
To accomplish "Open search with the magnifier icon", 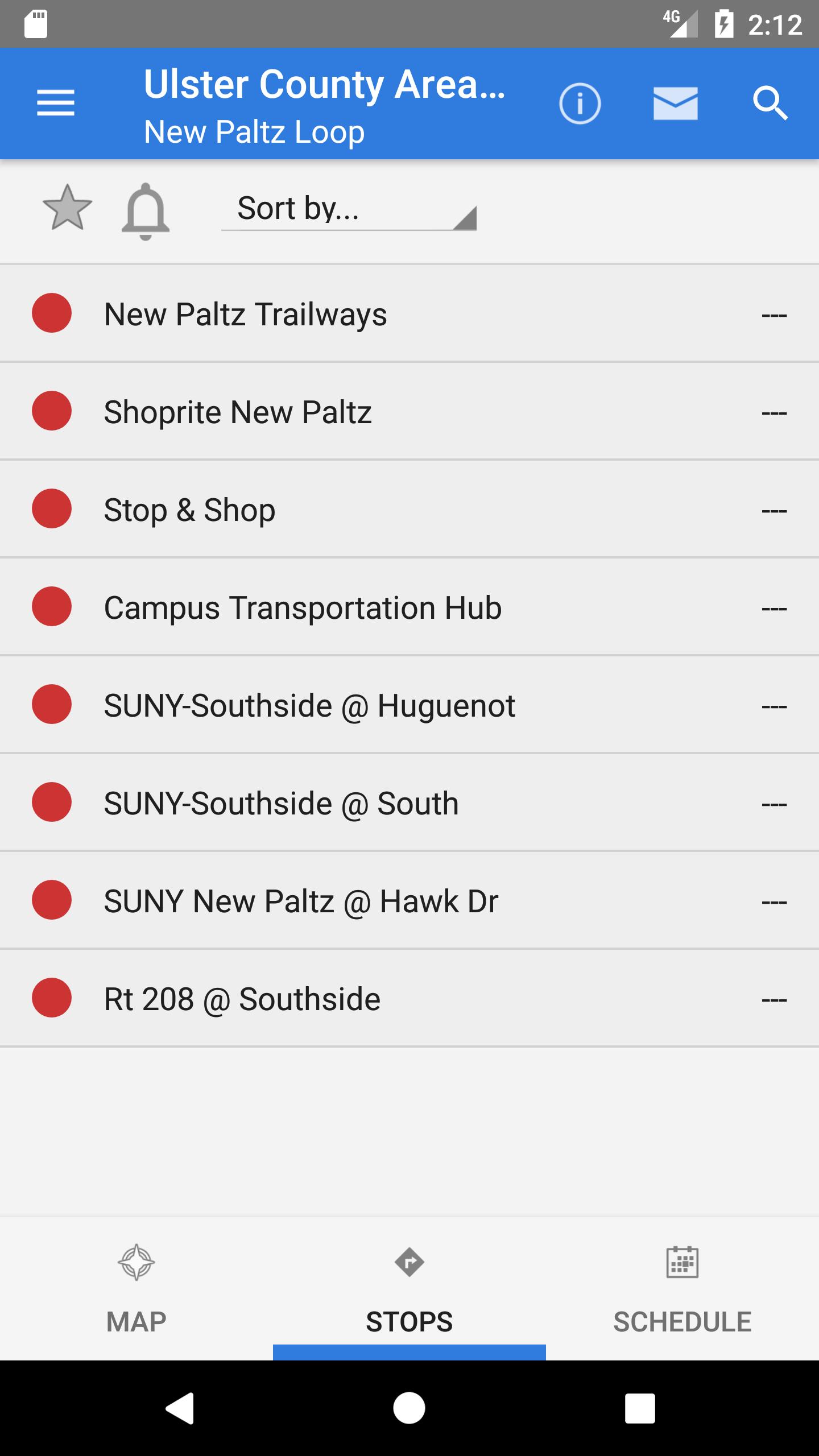I will click(771, 104).
